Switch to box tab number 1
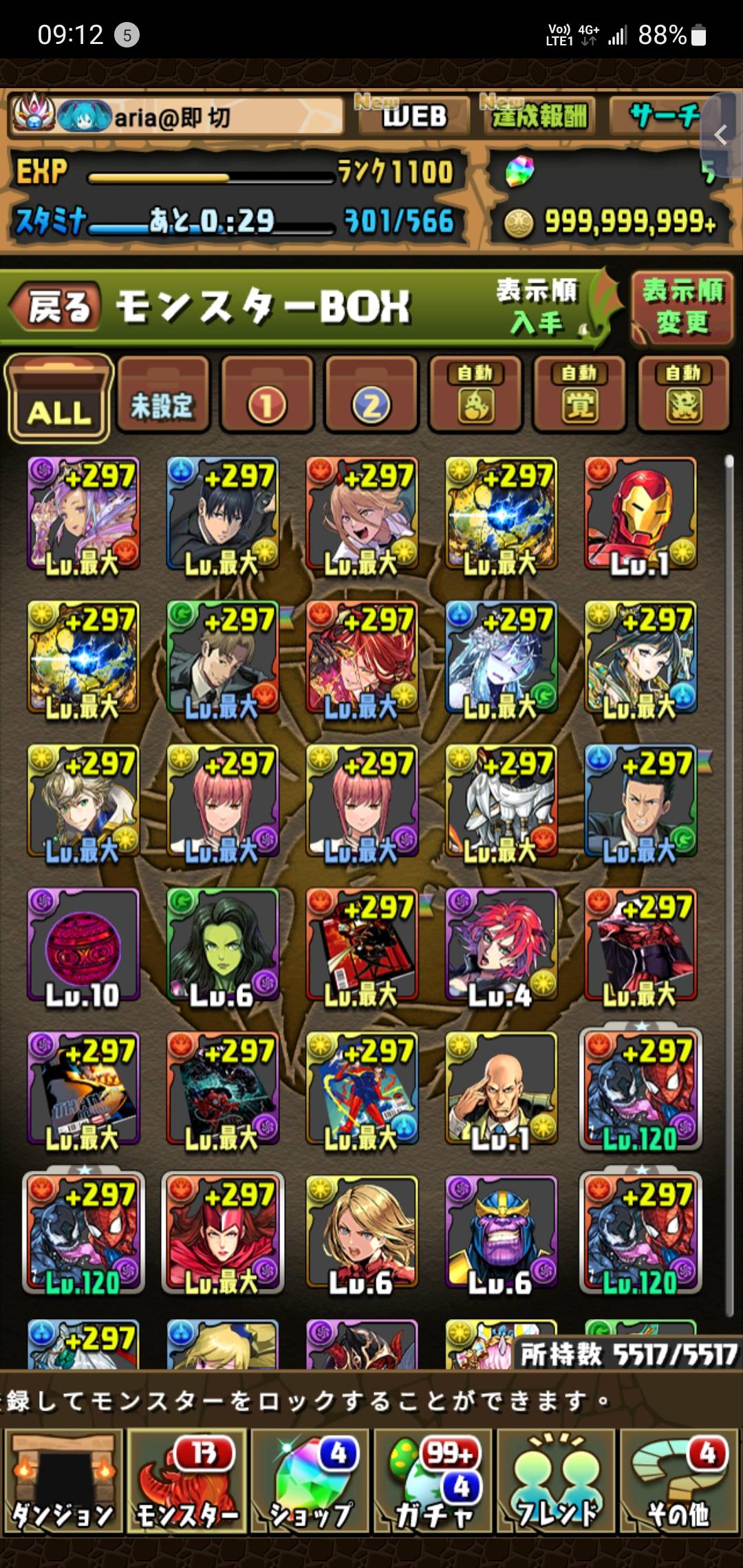 pyautogui.click(x=267, y=396)
